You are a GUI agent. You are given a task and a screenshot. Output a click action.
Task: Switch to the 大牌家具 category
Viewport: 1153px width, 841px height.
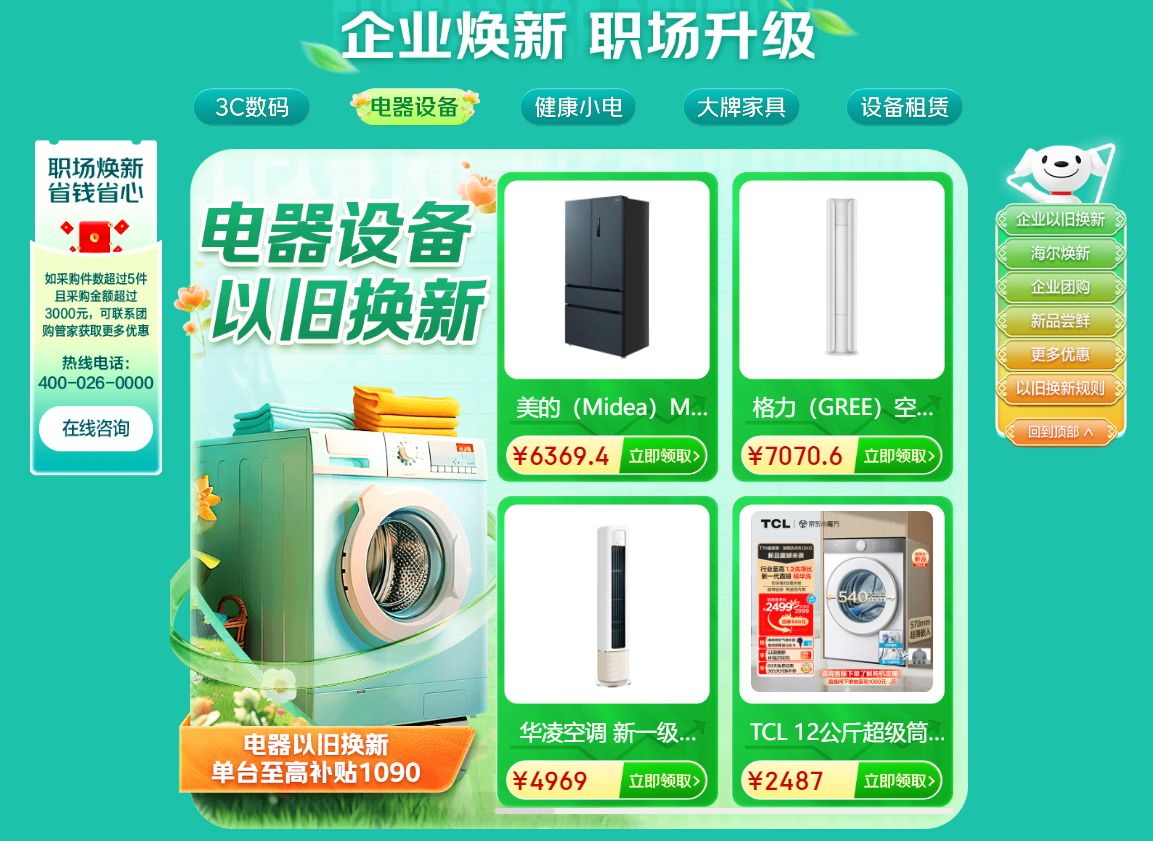(741, 107)
